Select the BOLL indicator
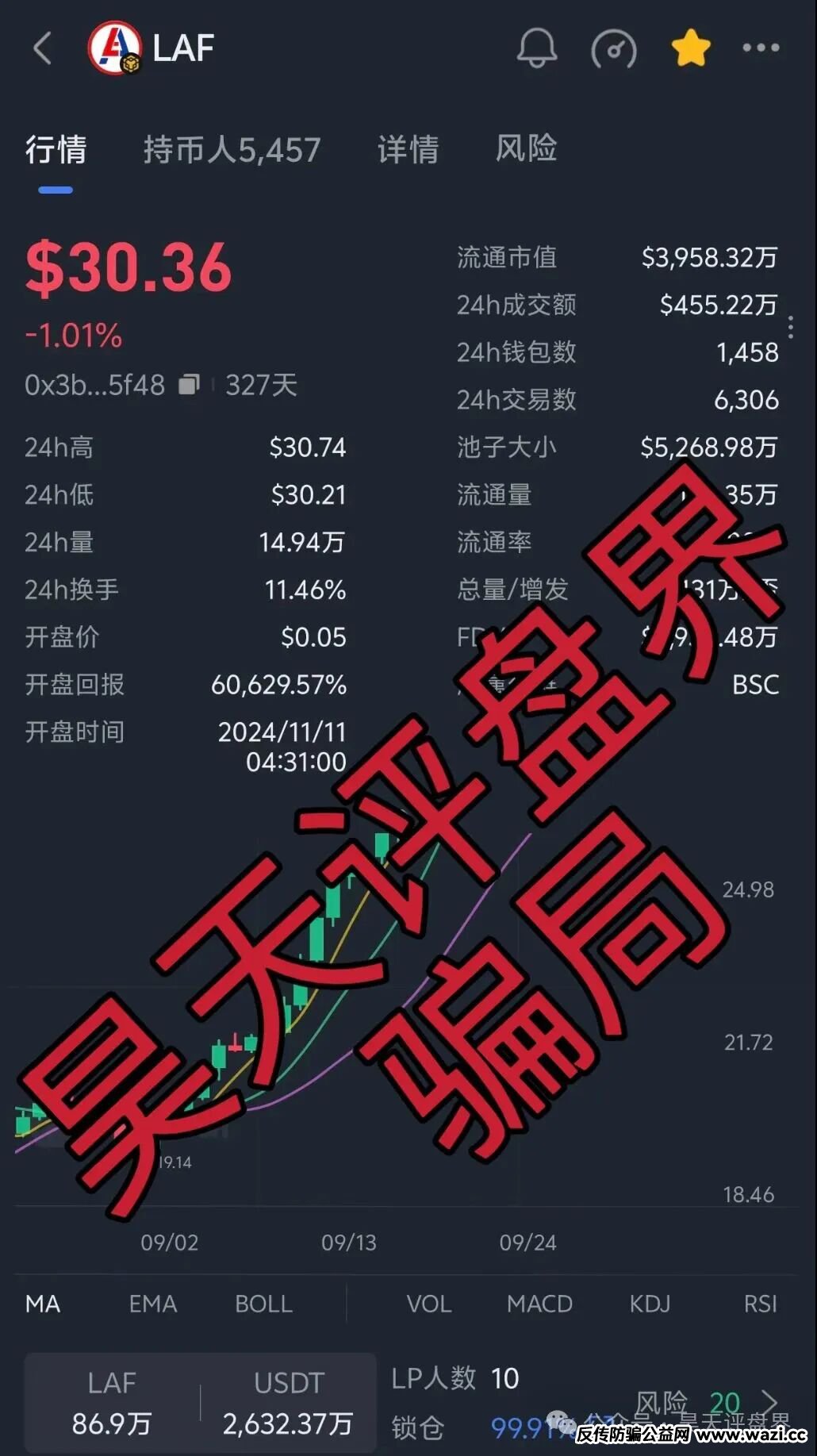Image resolution: width=817 pixels, height=1456 pixels. coord(263,1304)
